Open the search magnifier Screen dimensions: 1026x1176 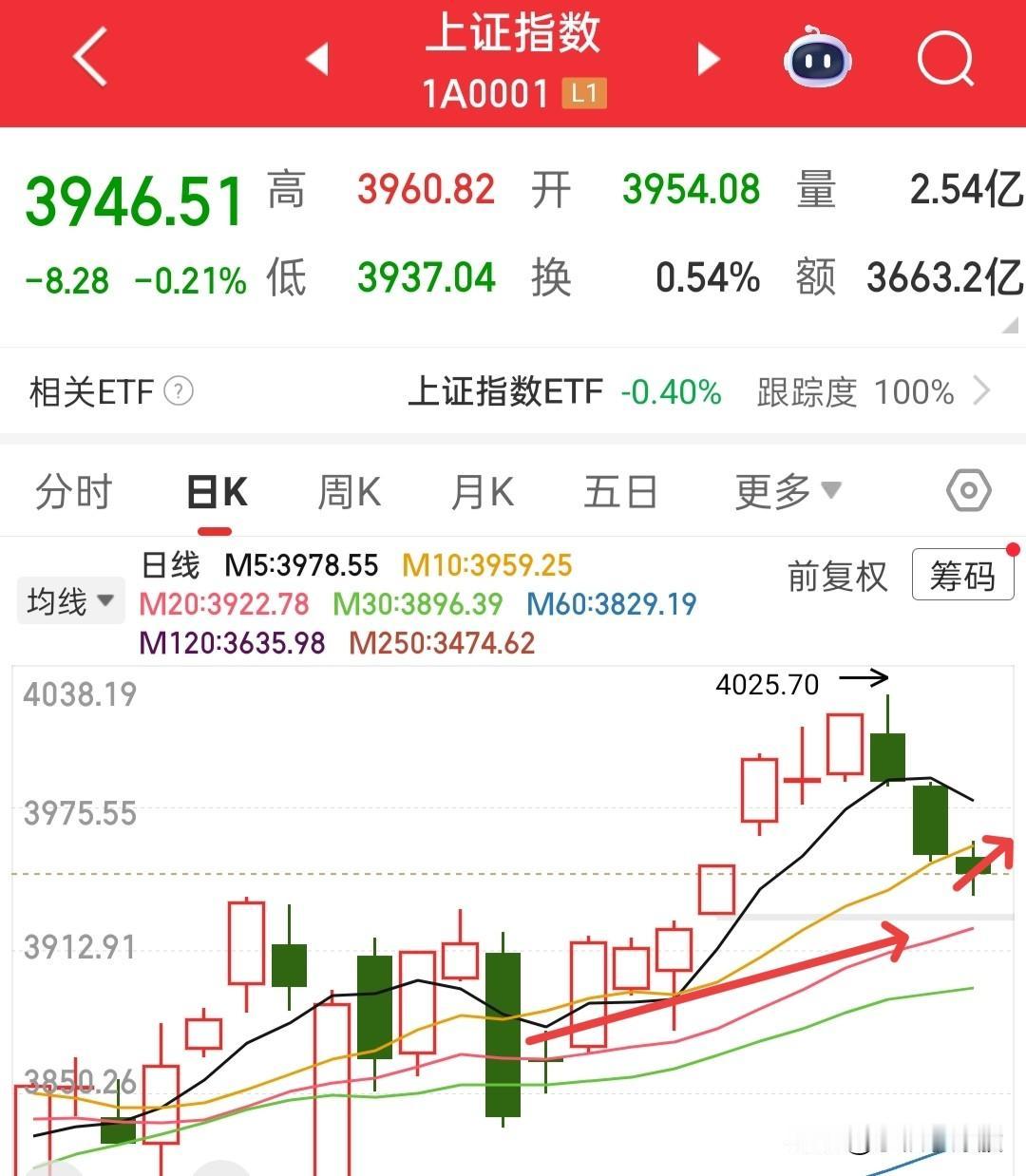tap(943, 59)
